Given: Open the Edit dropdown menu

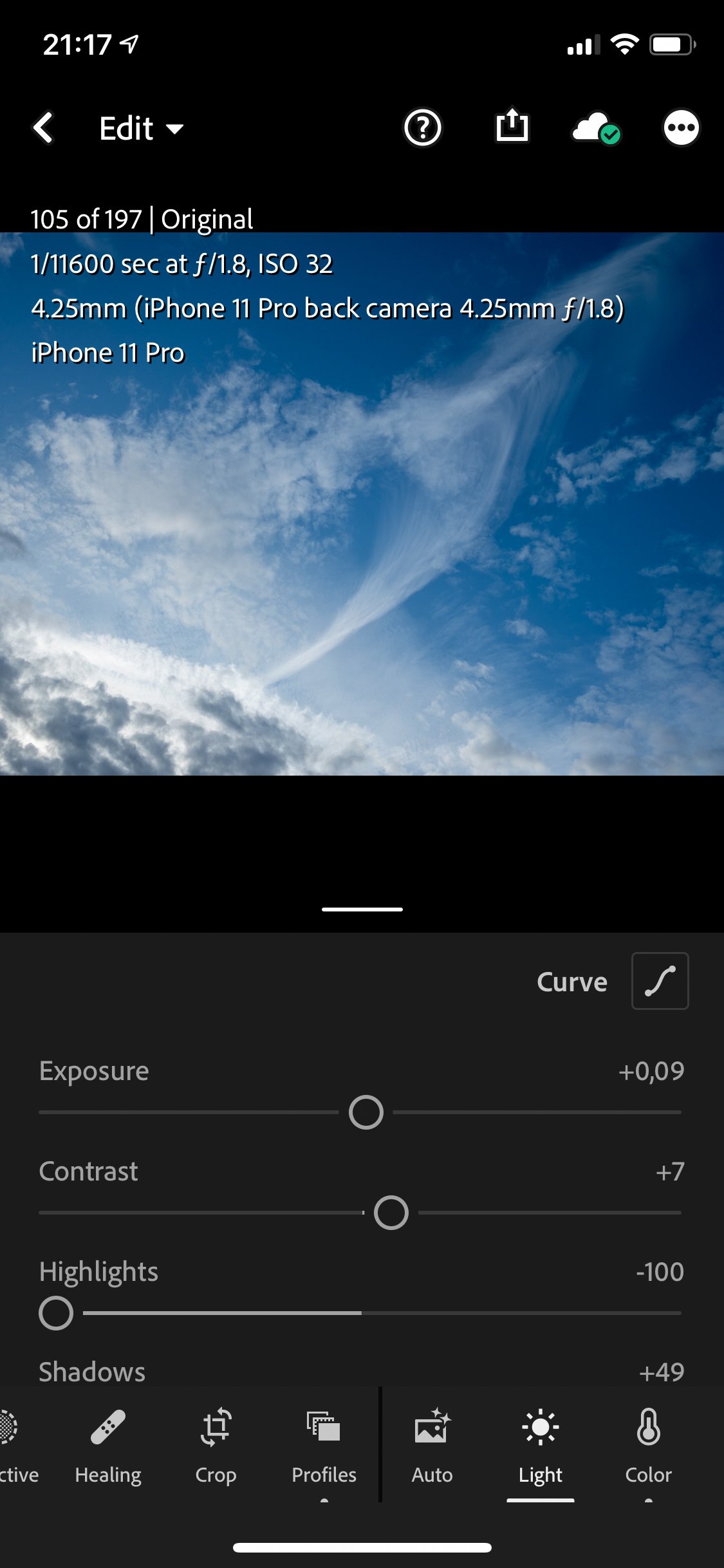Looking at the screenshot, I should (141, 128).
